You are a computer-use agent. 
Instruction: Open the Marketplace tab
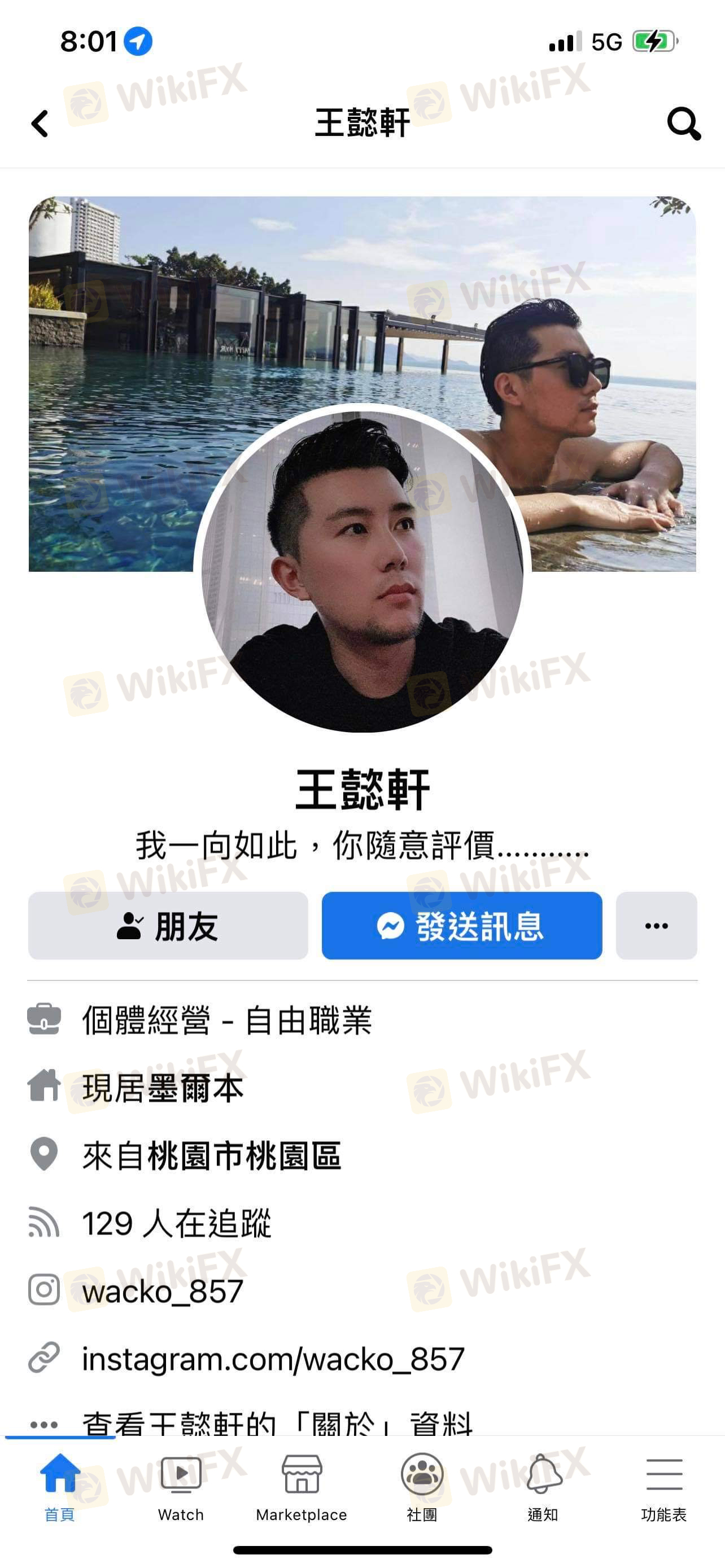click(x=302, y=1486)
